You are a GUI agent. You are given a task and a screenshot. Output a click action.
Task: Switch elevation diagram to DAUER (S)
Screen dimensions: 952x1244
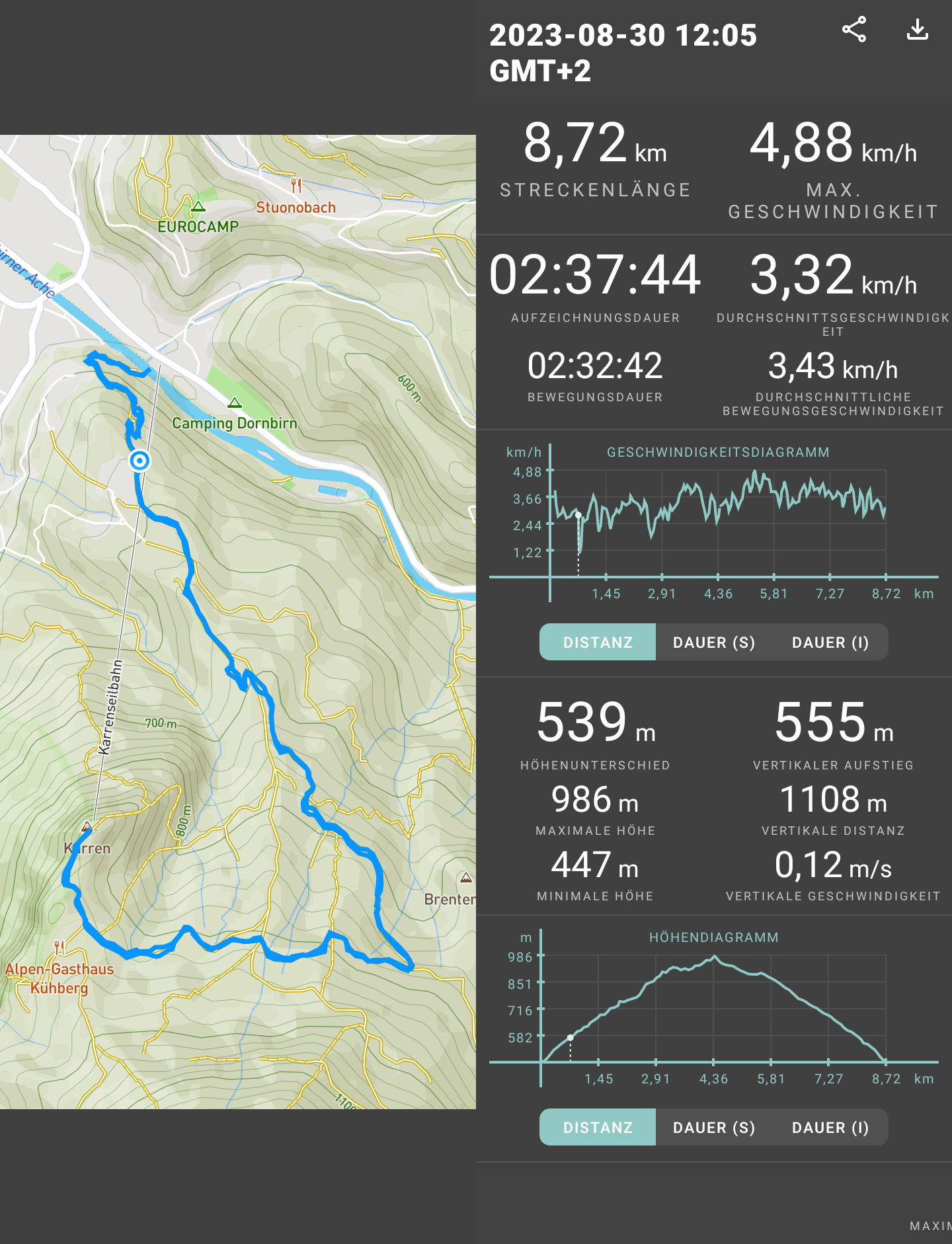(714, 1128)
